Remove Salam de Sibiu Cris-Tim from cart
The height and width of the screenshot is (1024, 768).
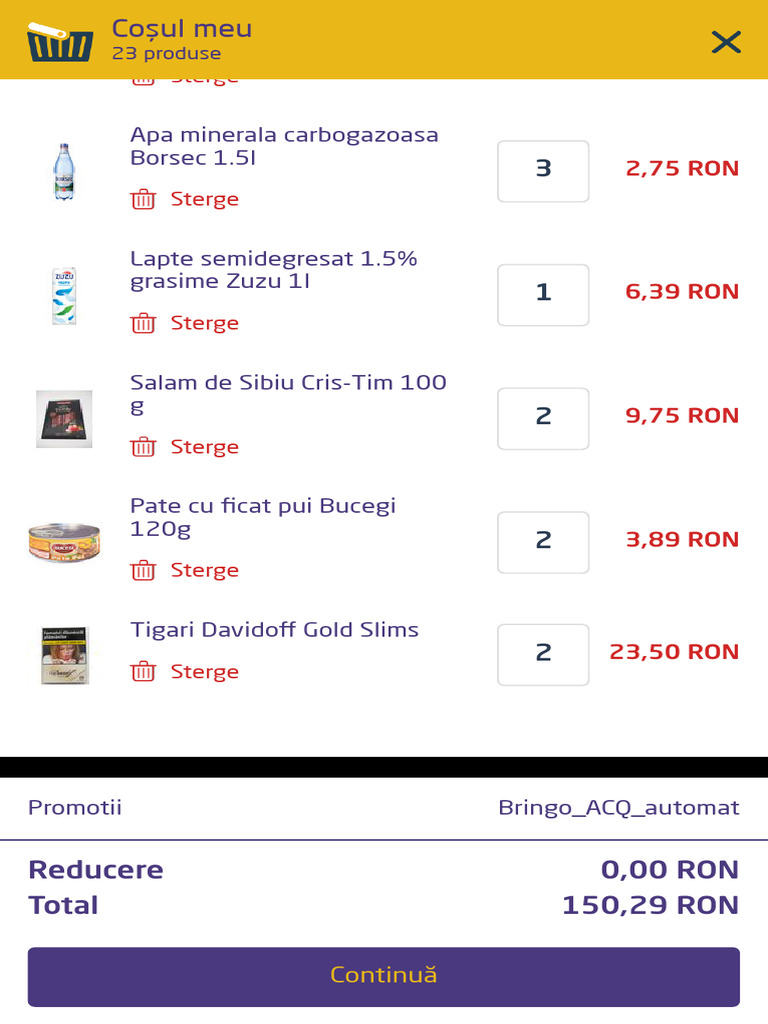pyautogui.click(x=186, y=447)
